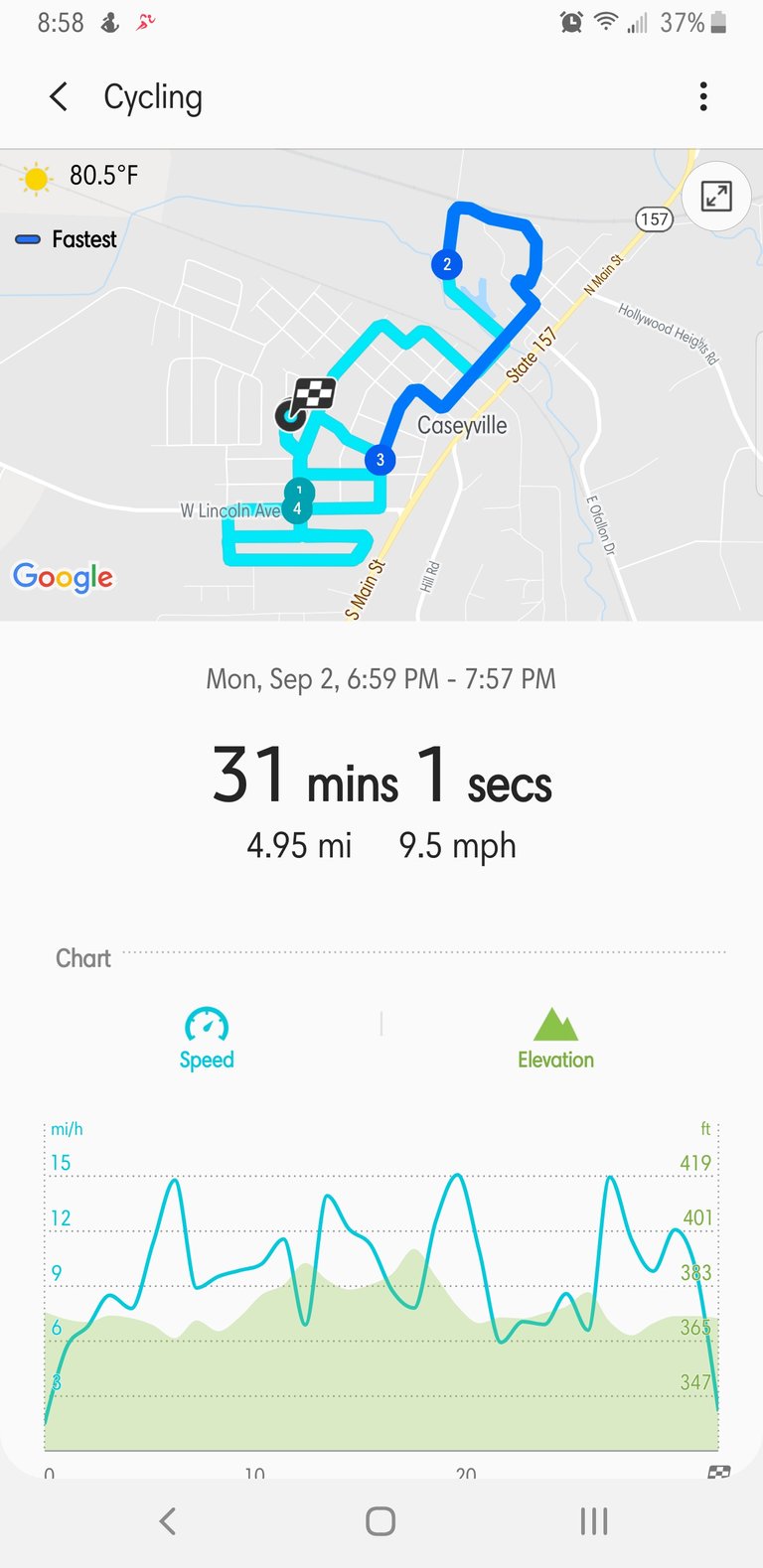Image resolution: width=763 pixels, height=1568 pixels.
Task: Go back from the Cycling screen
Action: pyautogui.click(x=60, y=97)
